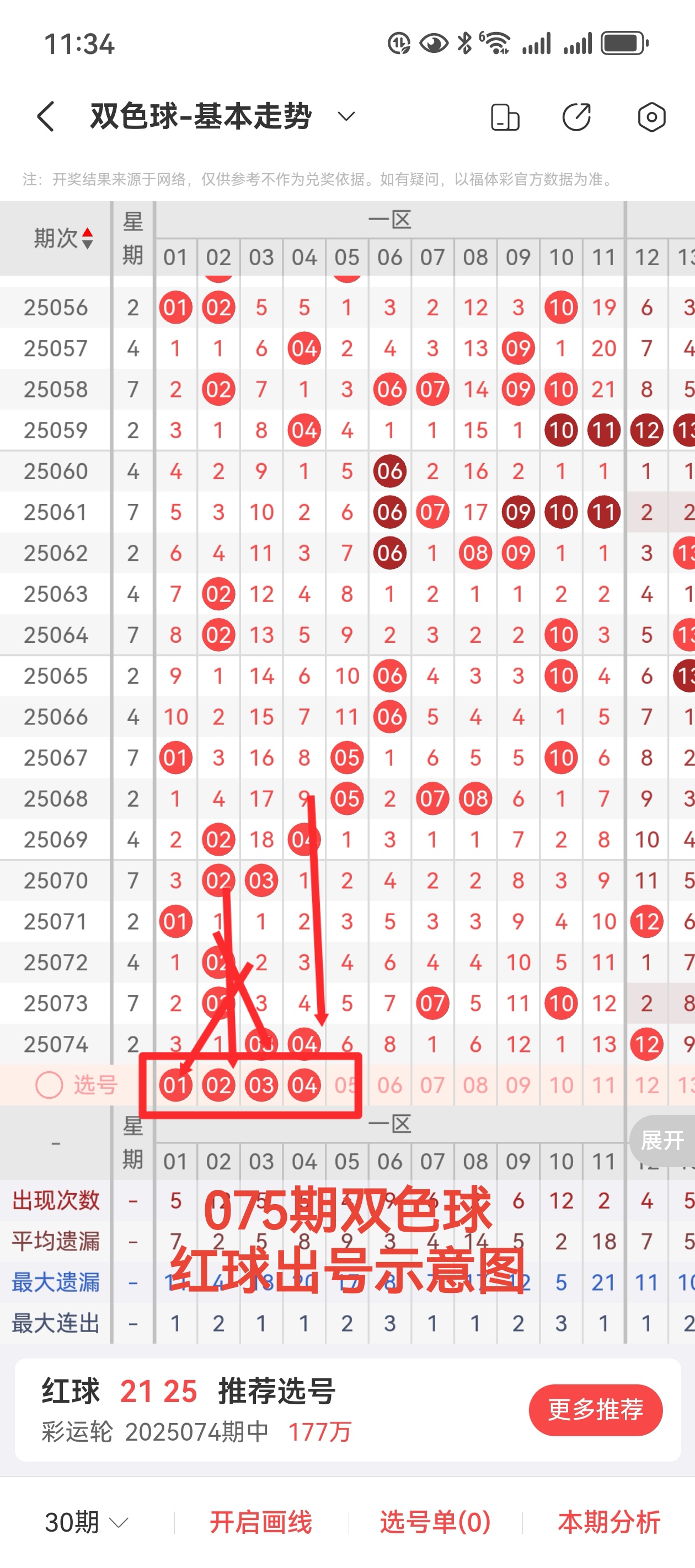Expand the statistics with the 展开 button

click(661, 1140)
